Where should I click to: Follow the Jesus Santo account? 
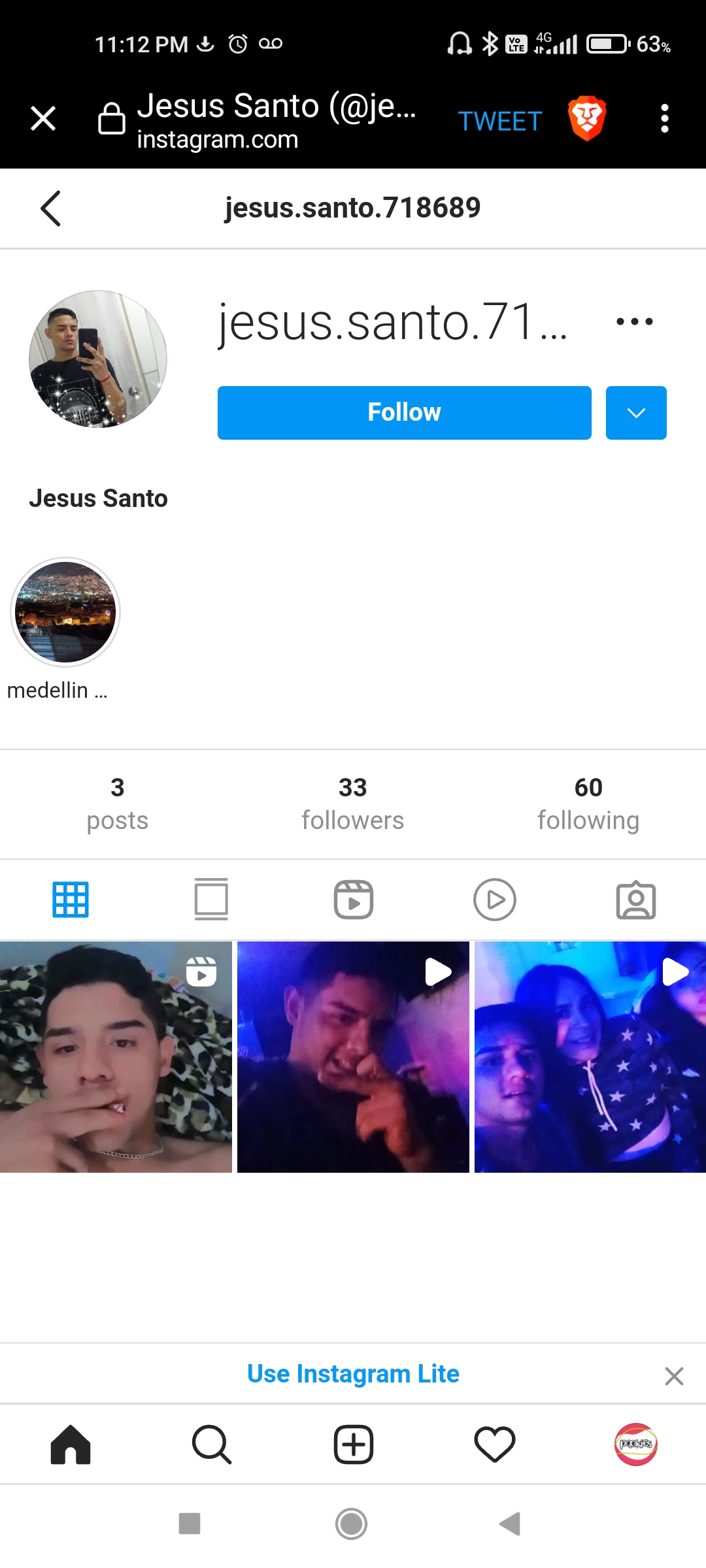404,413
